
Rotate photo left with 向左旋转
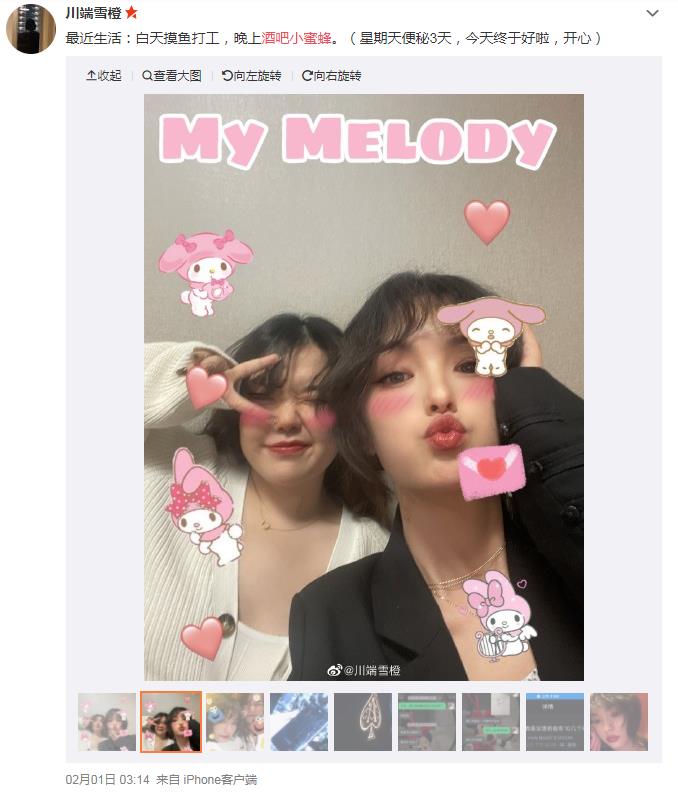pos(251,76)
